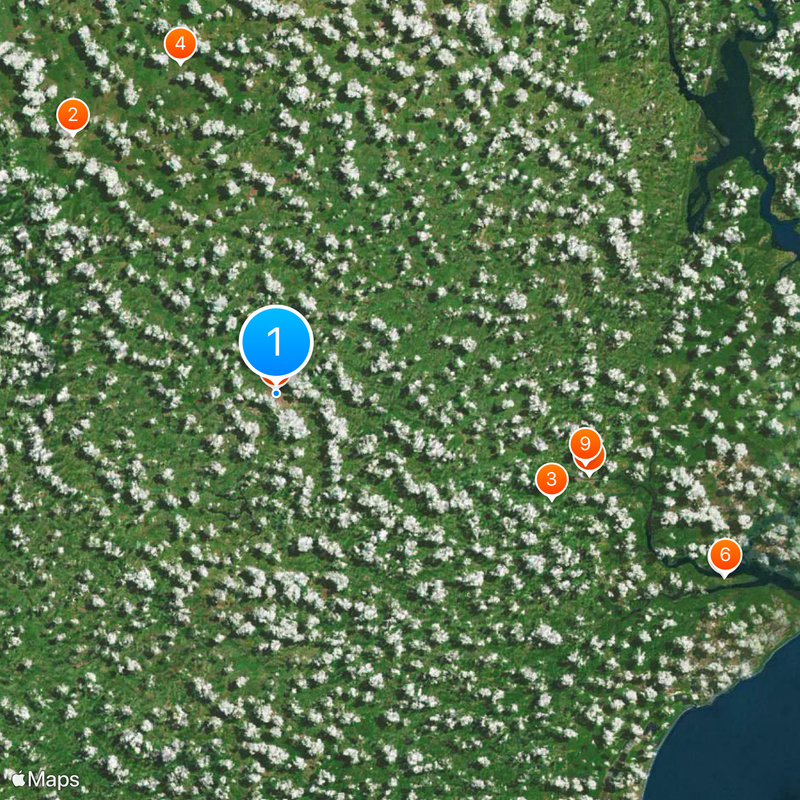The width and height of the screenshot is (800, 800).
Task: Tap the orange map pin numbered 2
Action: [72, 114]
